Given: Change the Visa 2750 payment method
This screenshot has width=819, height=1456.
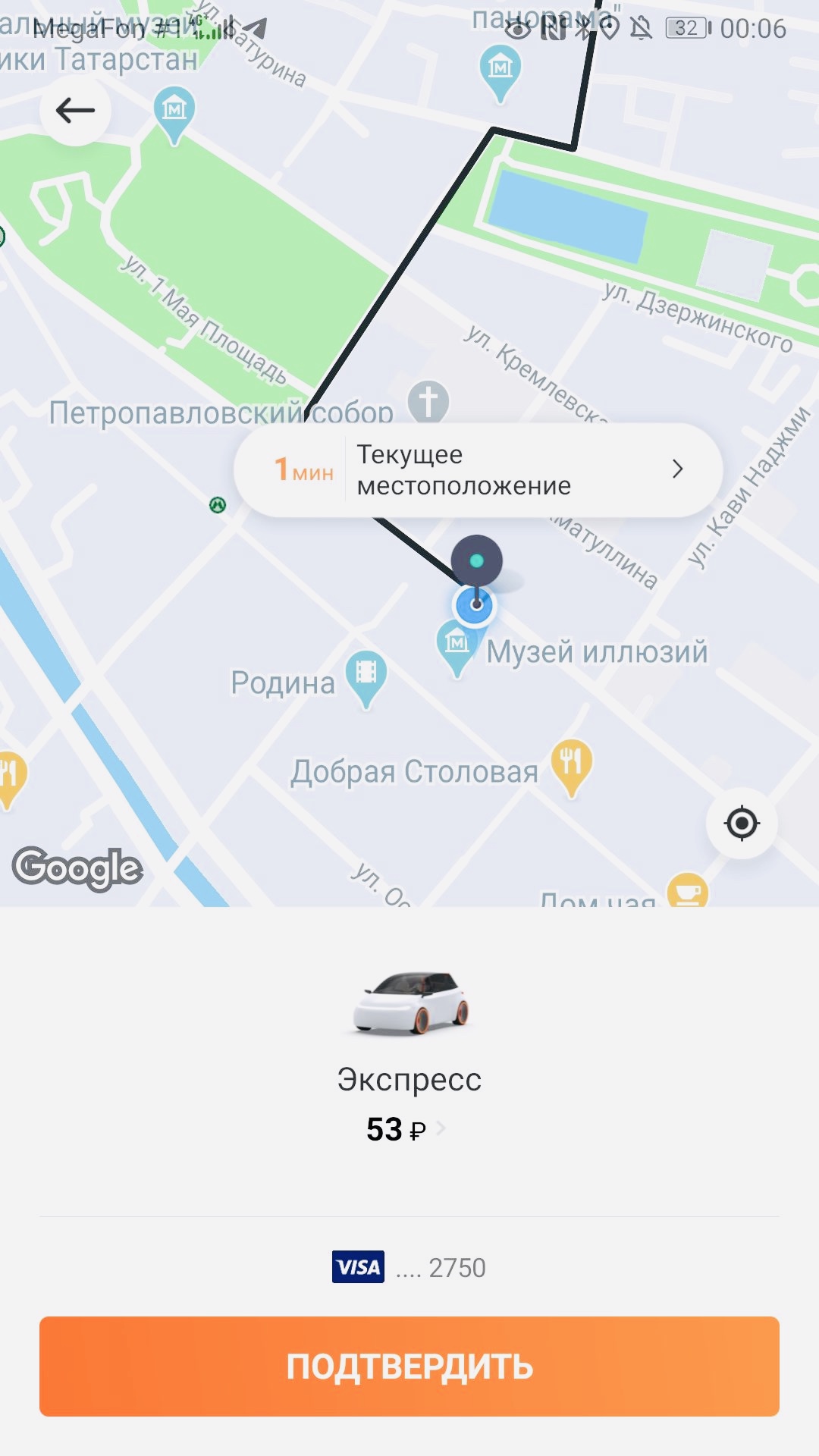Looking at the screenshot, I should (409, 1267).
